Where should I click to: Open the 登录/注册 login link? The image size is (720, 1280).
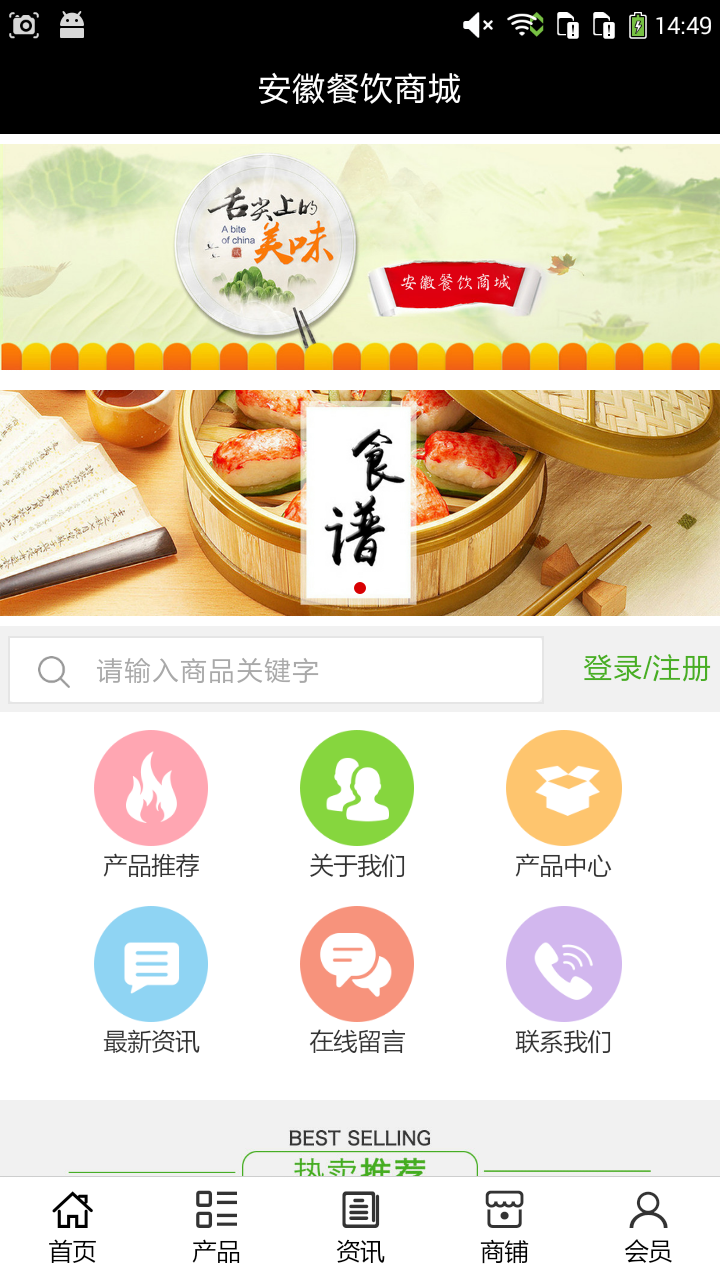click(646, 669)
